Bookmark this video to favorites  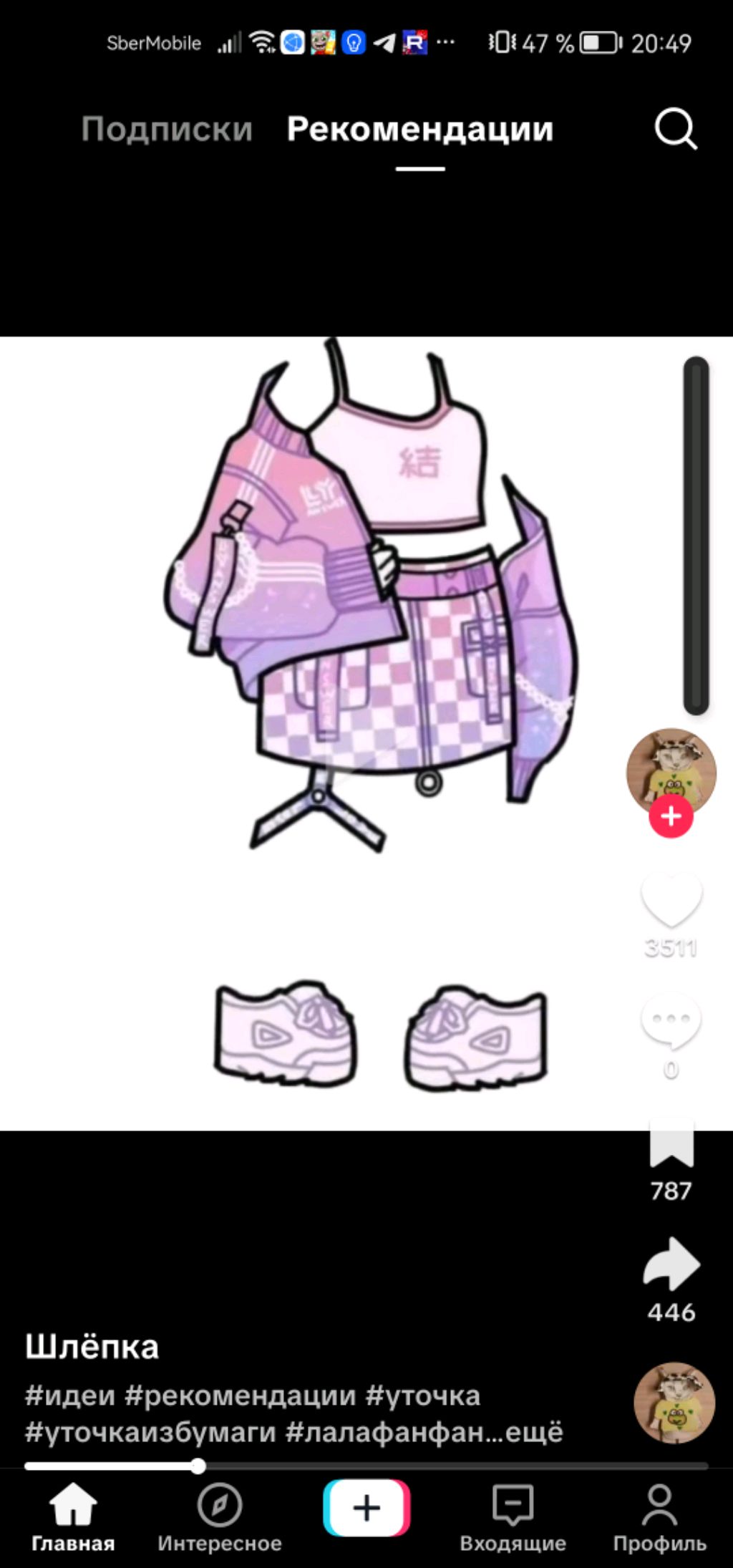(x=671, y=1146)
